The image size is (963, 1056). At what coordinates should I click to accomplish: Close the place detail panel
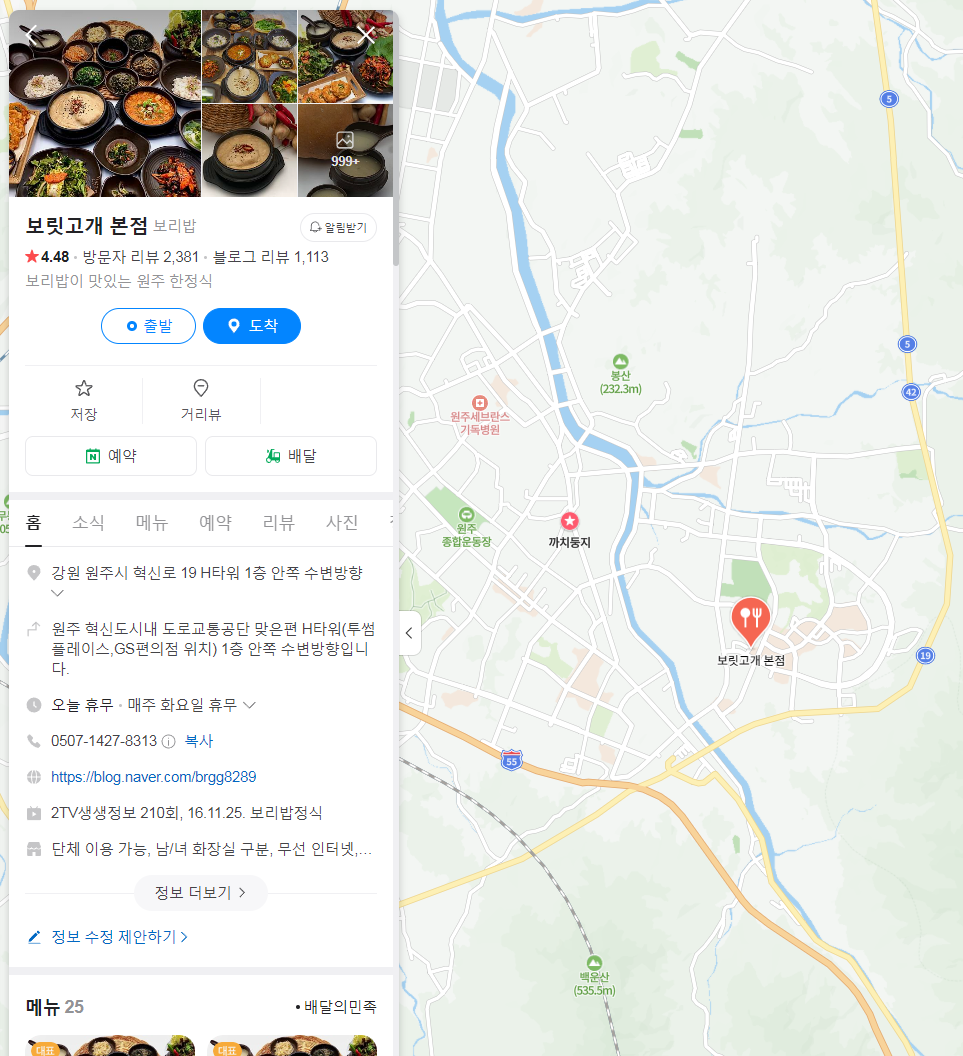pos(366,33)
